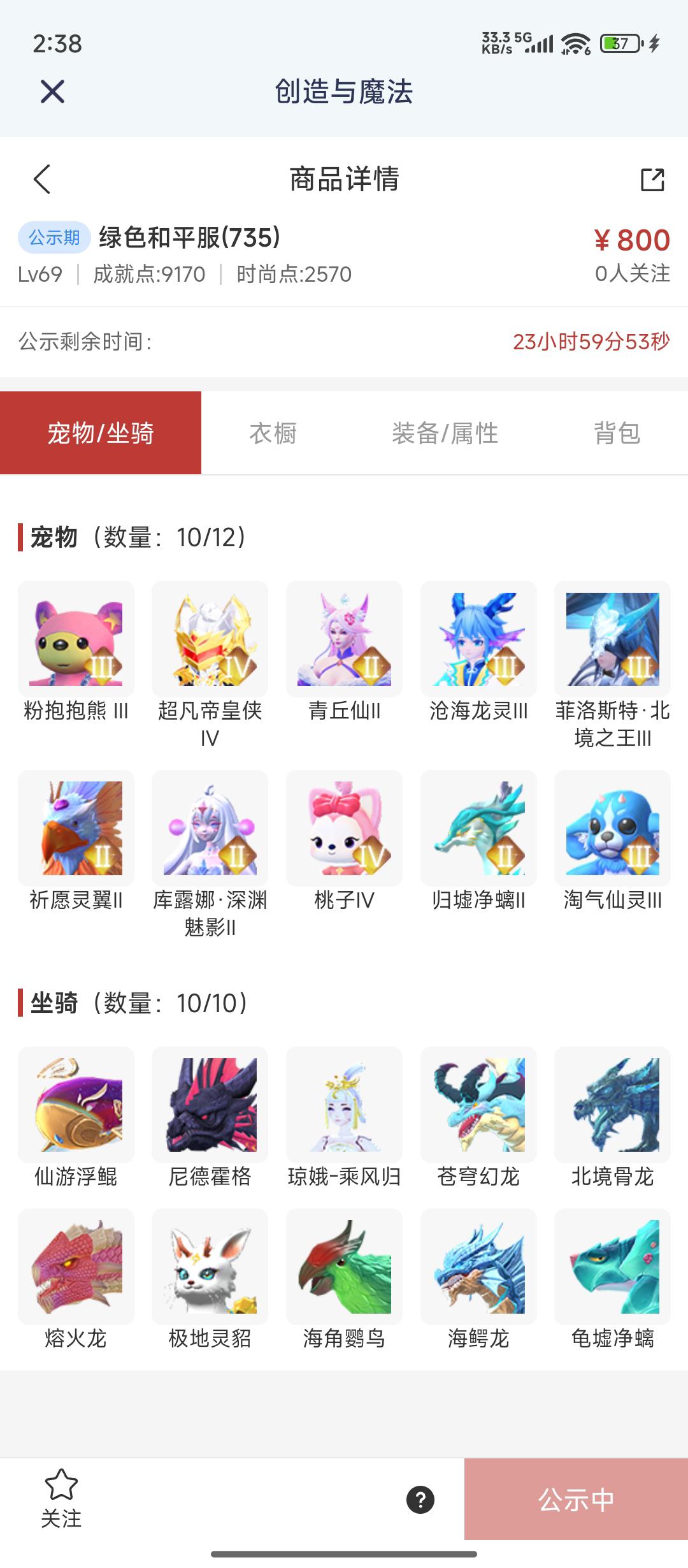Open the 背包 tab

pos(618,432)
